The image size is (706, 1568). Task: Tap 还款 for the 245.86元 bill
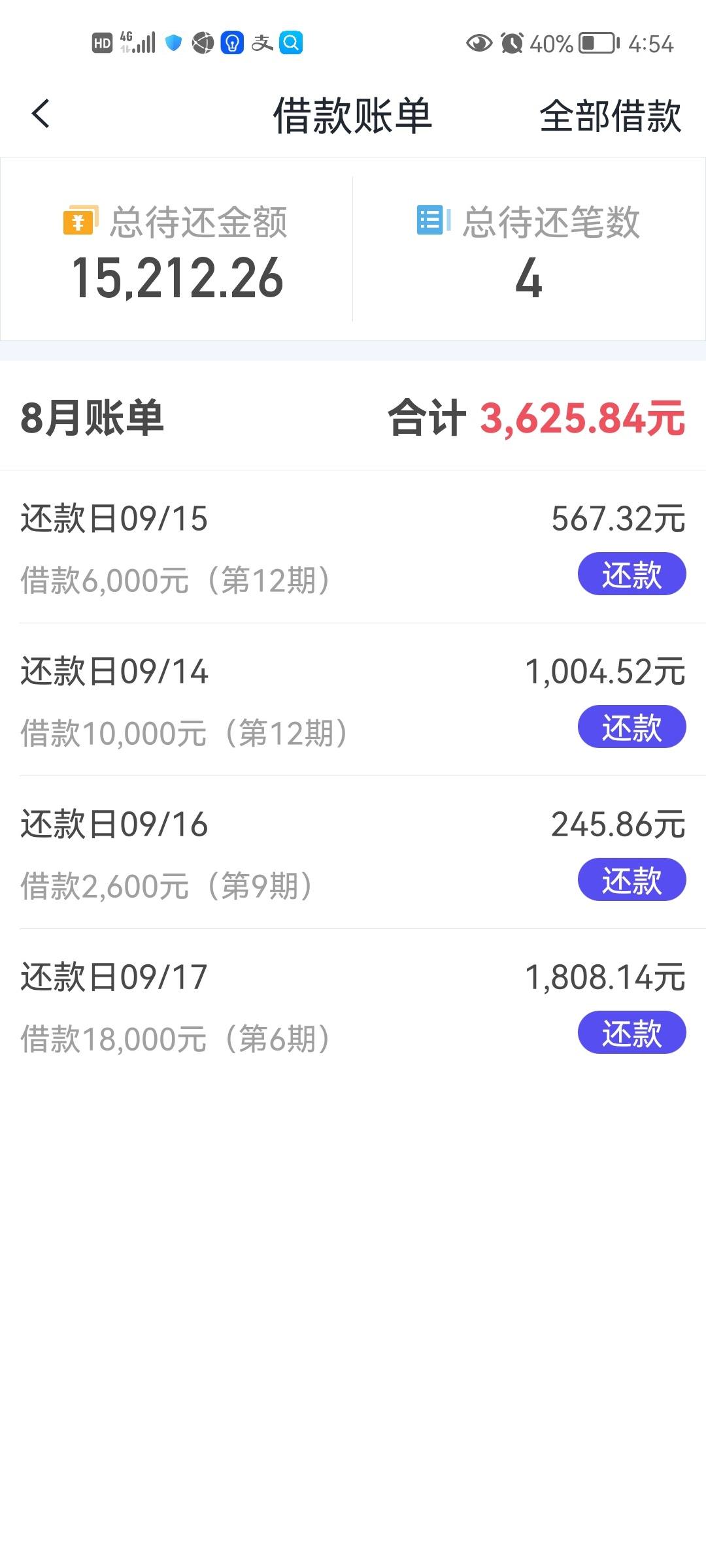[631, 880]
